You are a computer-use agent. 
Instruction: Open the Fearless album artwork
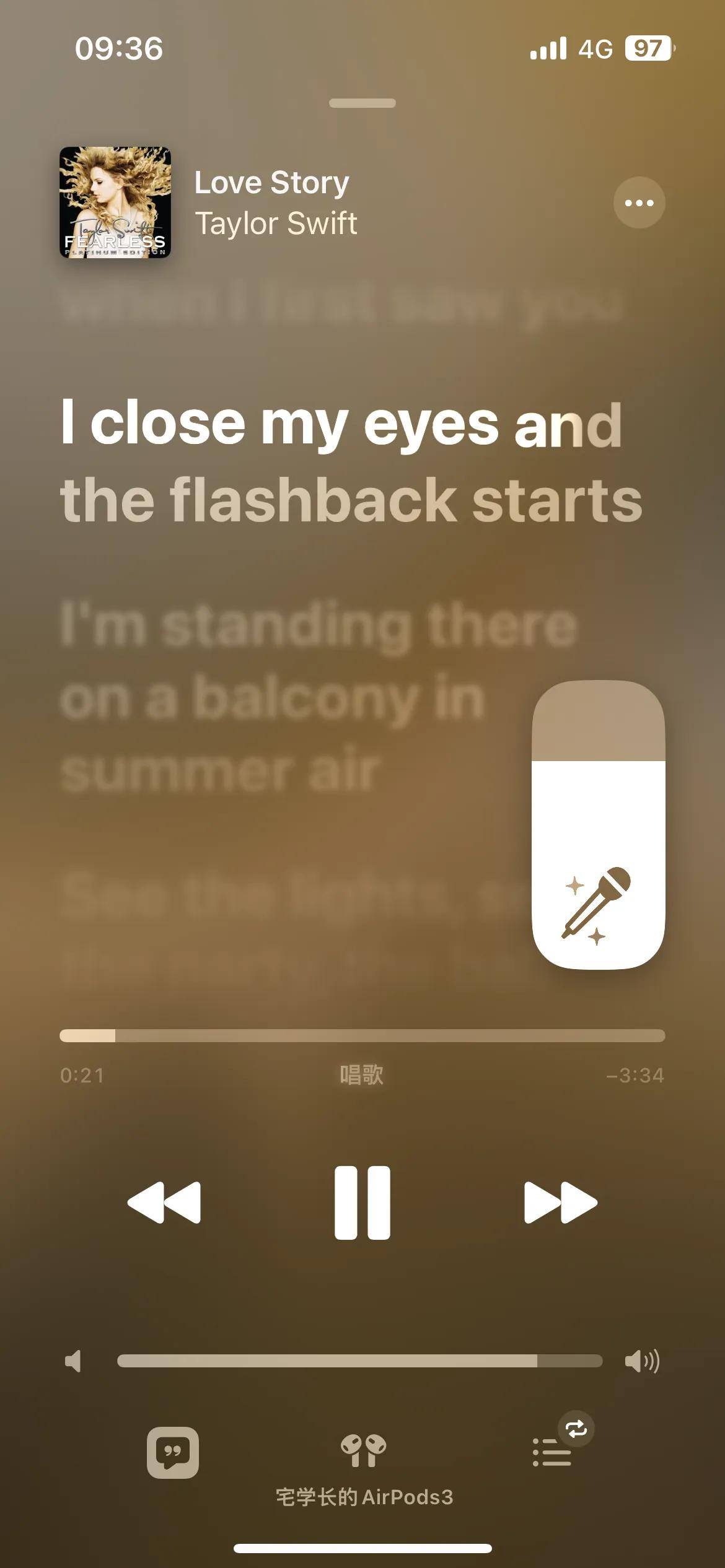coord(115,203)
